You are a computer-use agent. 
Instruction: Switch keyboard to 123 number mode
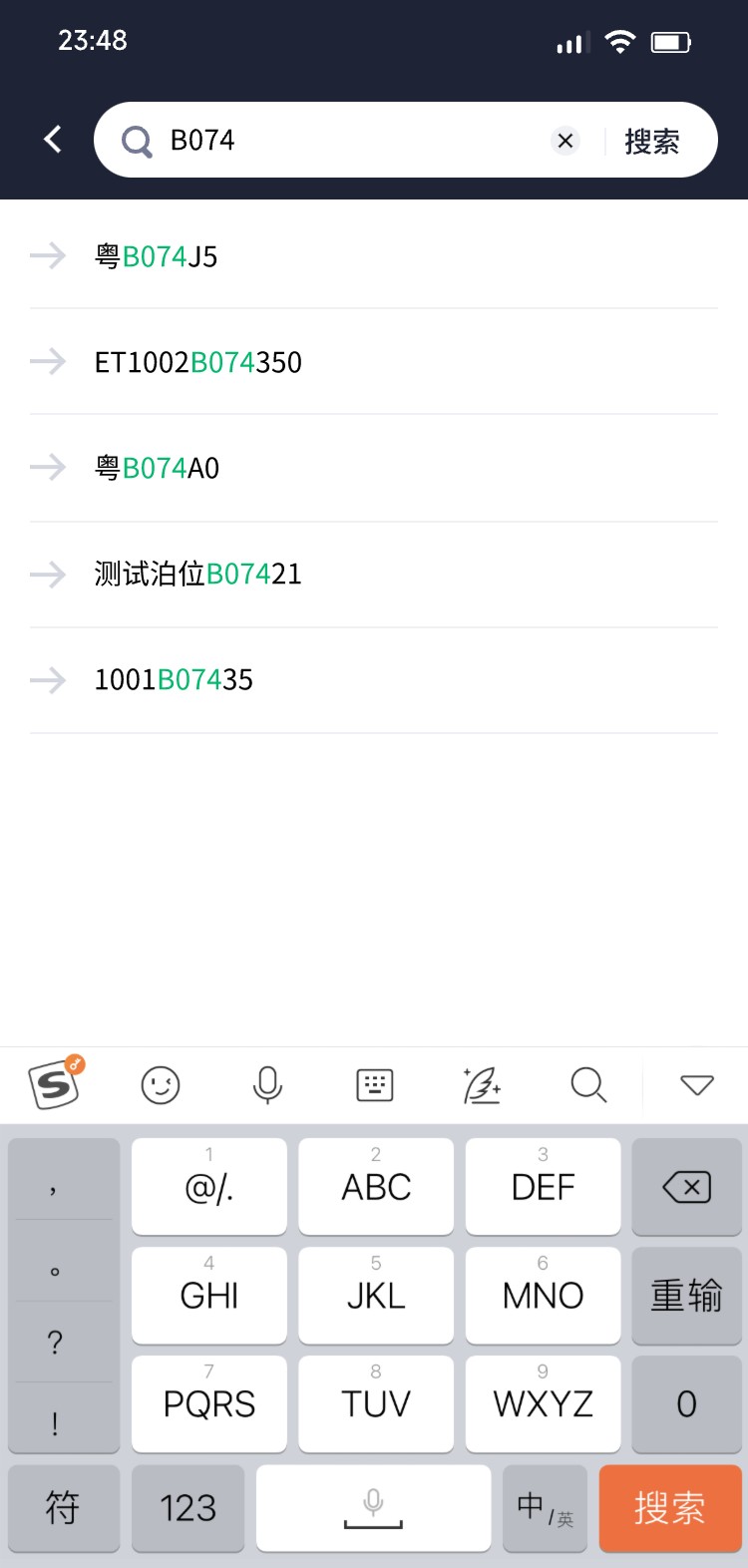click(187, 1507)
